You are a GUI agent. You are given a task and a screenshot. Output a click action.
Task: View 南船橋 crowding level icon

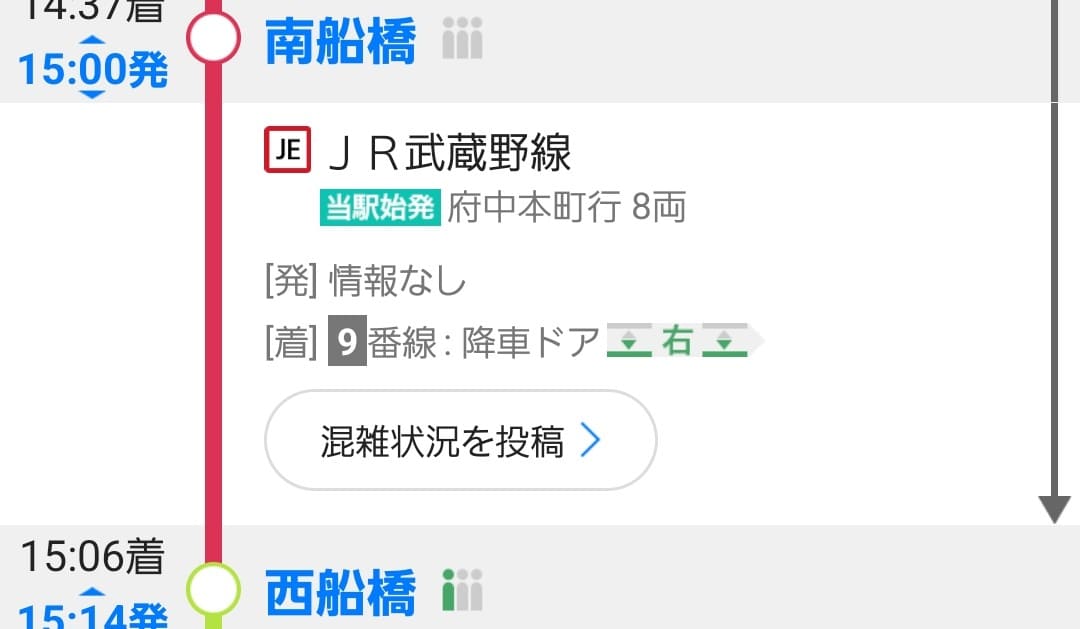pos(462,42)
